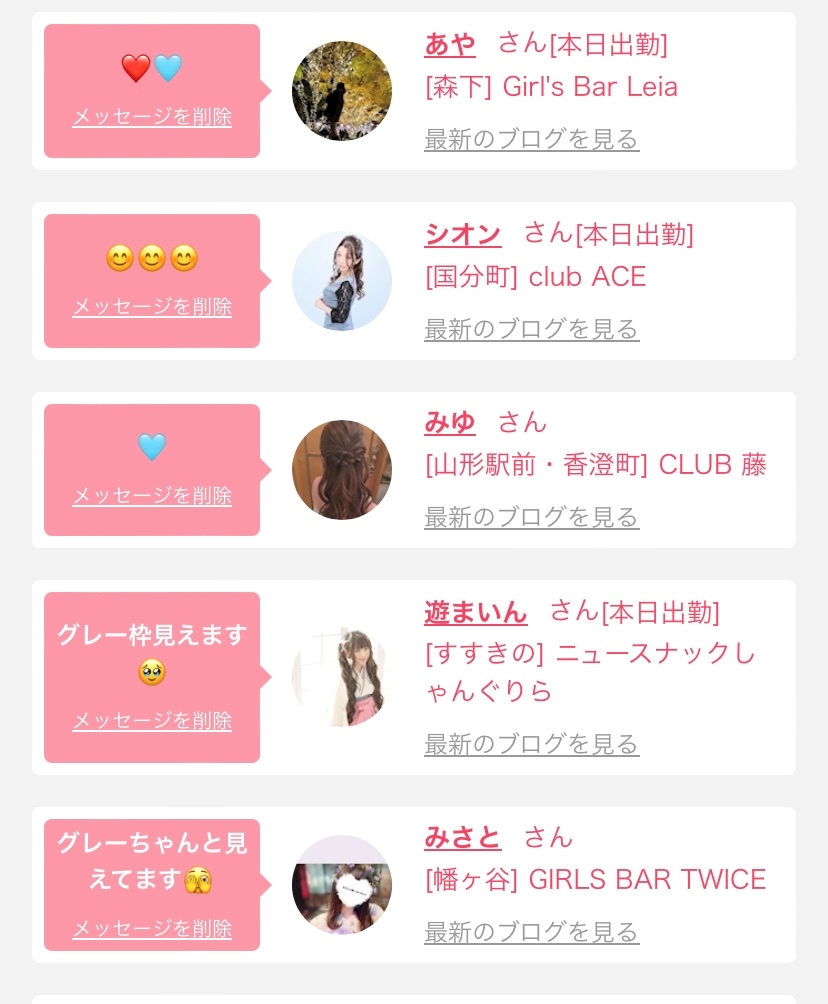
Task: Tap みさと's profile photo
Action: 342,885
